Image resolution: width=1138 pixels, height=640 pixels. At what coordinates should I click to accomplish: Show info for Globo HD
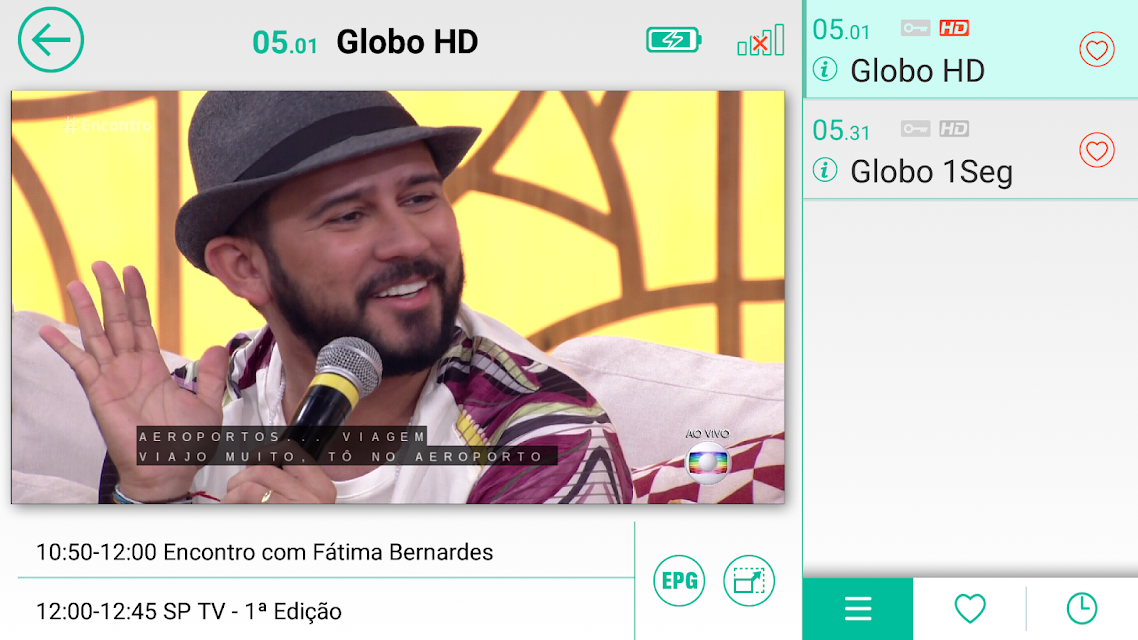click(x=824, y=70)
